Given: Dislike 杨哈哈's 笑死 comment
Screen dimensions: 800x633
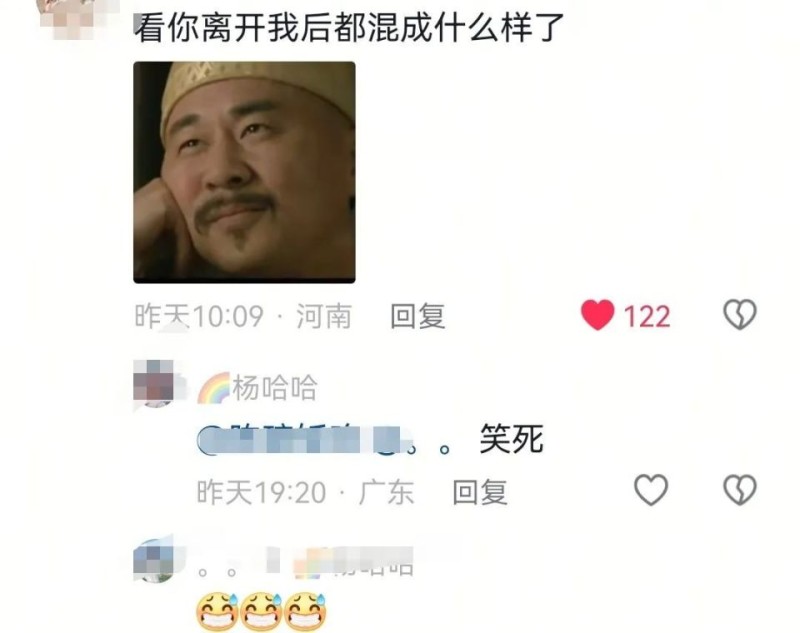Looking at the screenshot, I should pyautogui.click(x=739, y=490).
